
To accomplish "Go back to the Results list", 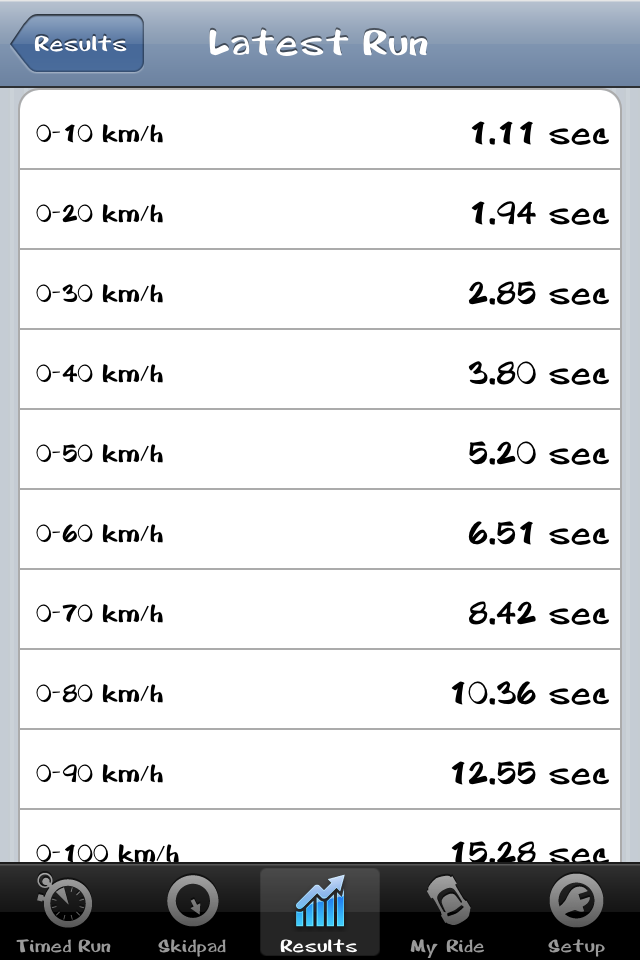I will click(x=78, y=44).
